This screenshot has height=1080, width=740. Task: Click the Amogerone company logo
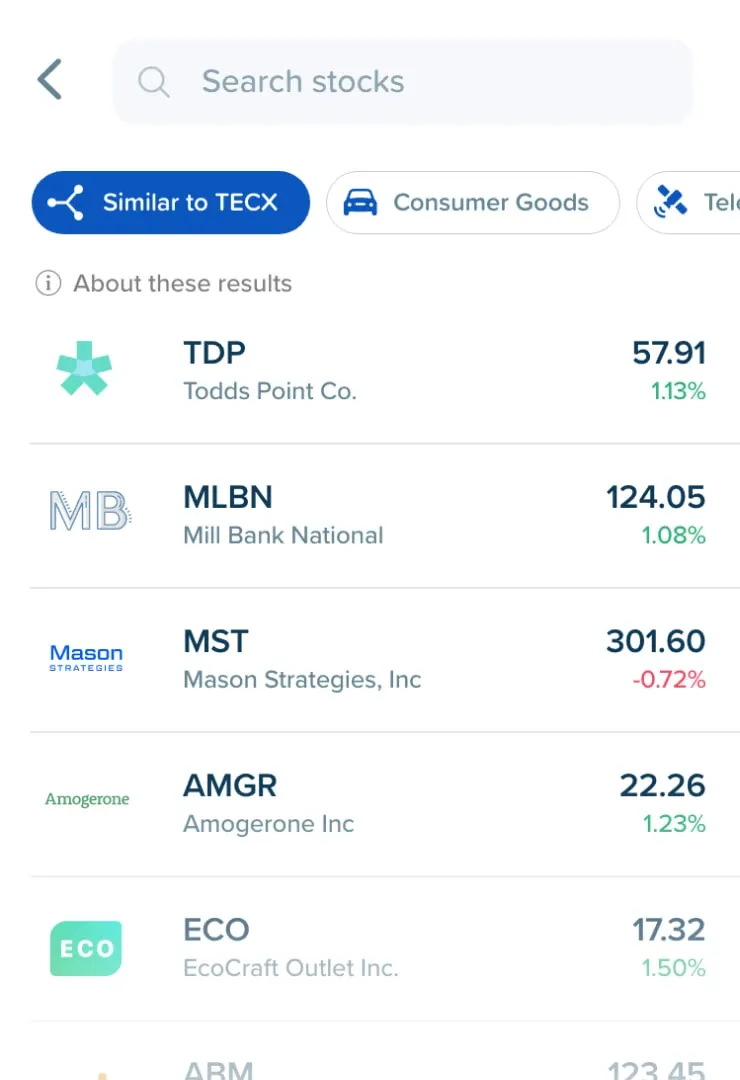[x=85, y=800]
